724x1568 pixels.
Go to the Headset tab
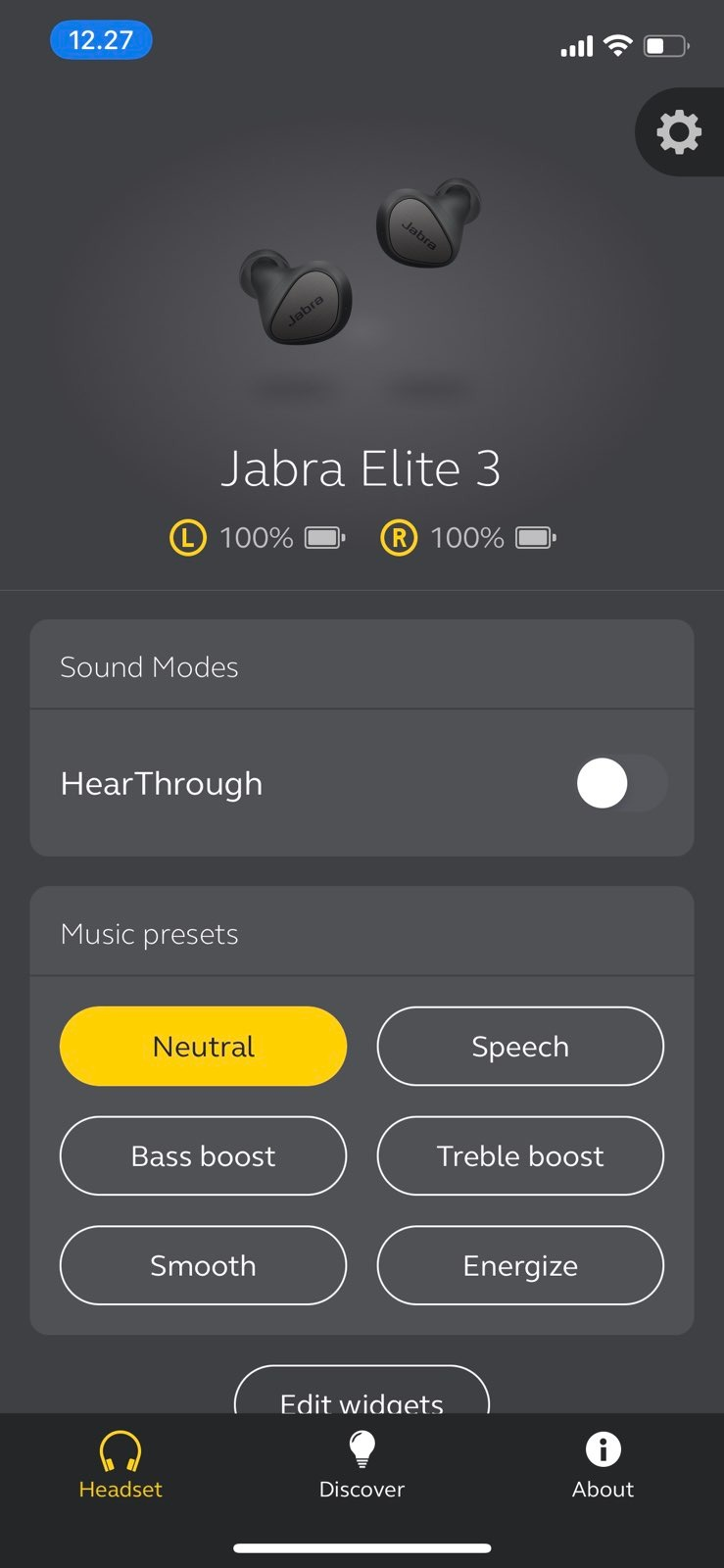[x=121, y=1465]
